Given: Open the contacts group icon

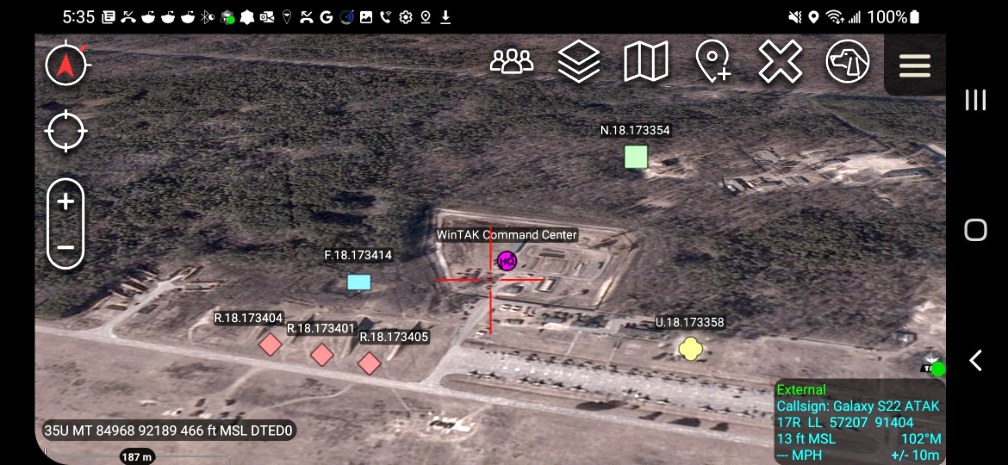Looking at the screenshot, I should pos(511,63).
